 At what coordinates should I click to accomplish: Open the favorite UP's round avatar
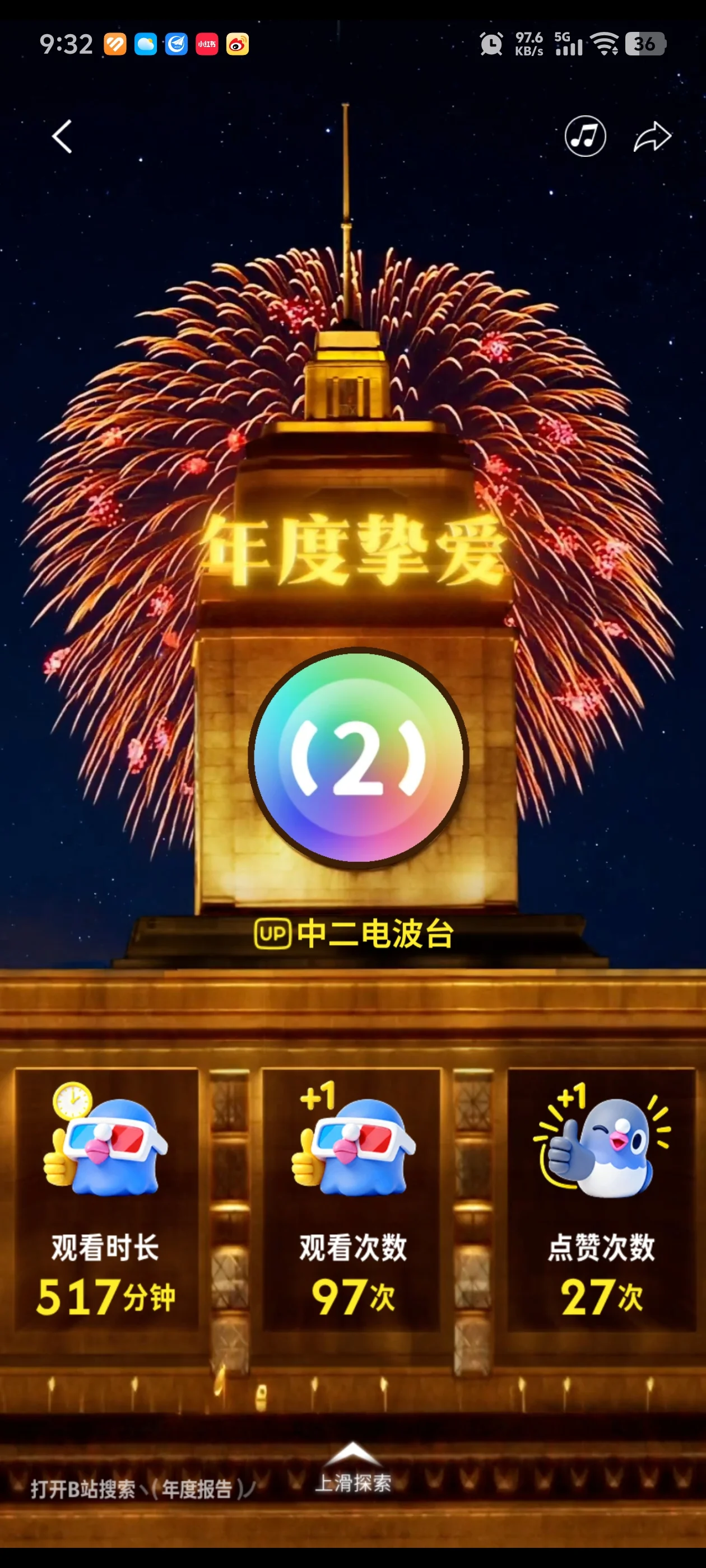pos(358,756)
